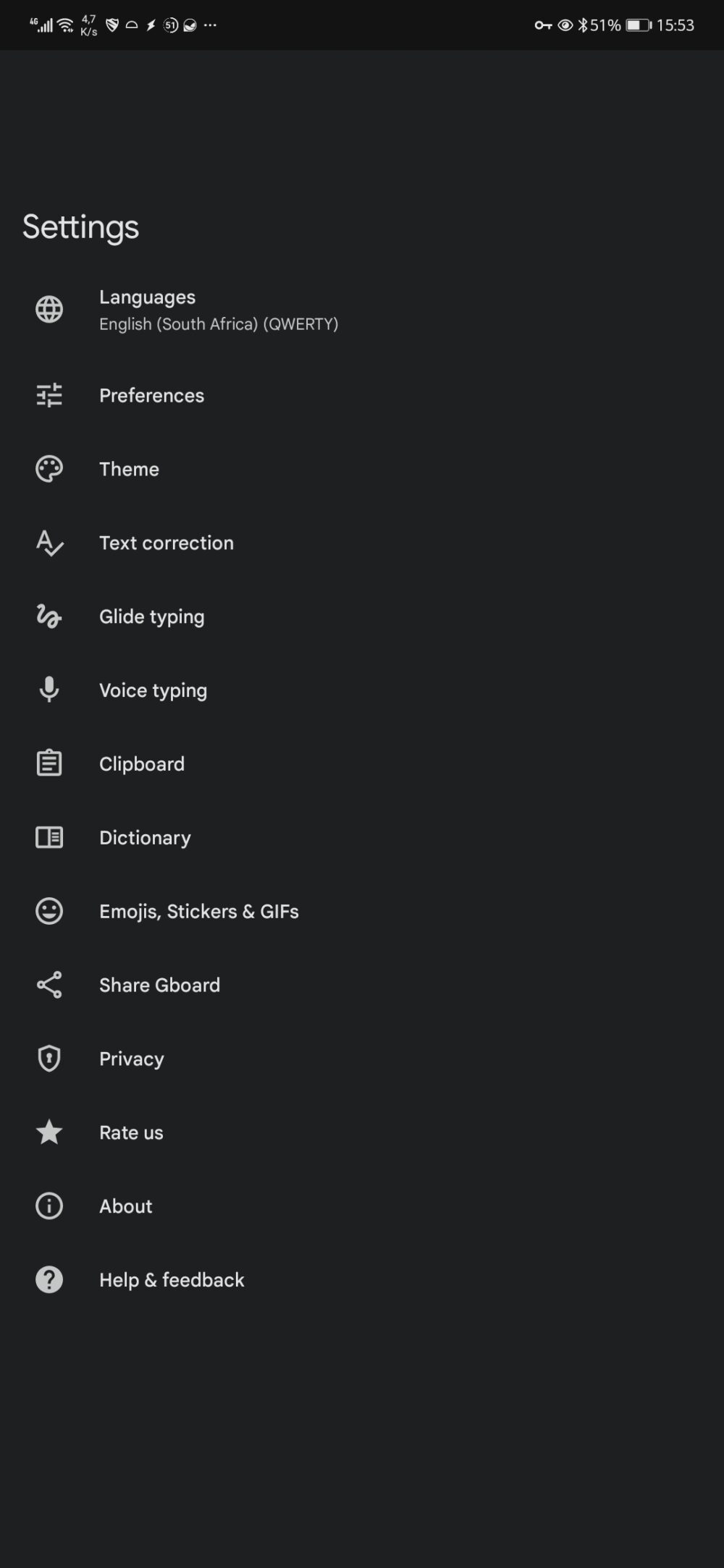Open the Dictionary book icon
The height and width of the screenshot is (1568, 724).
pos(49,837)
